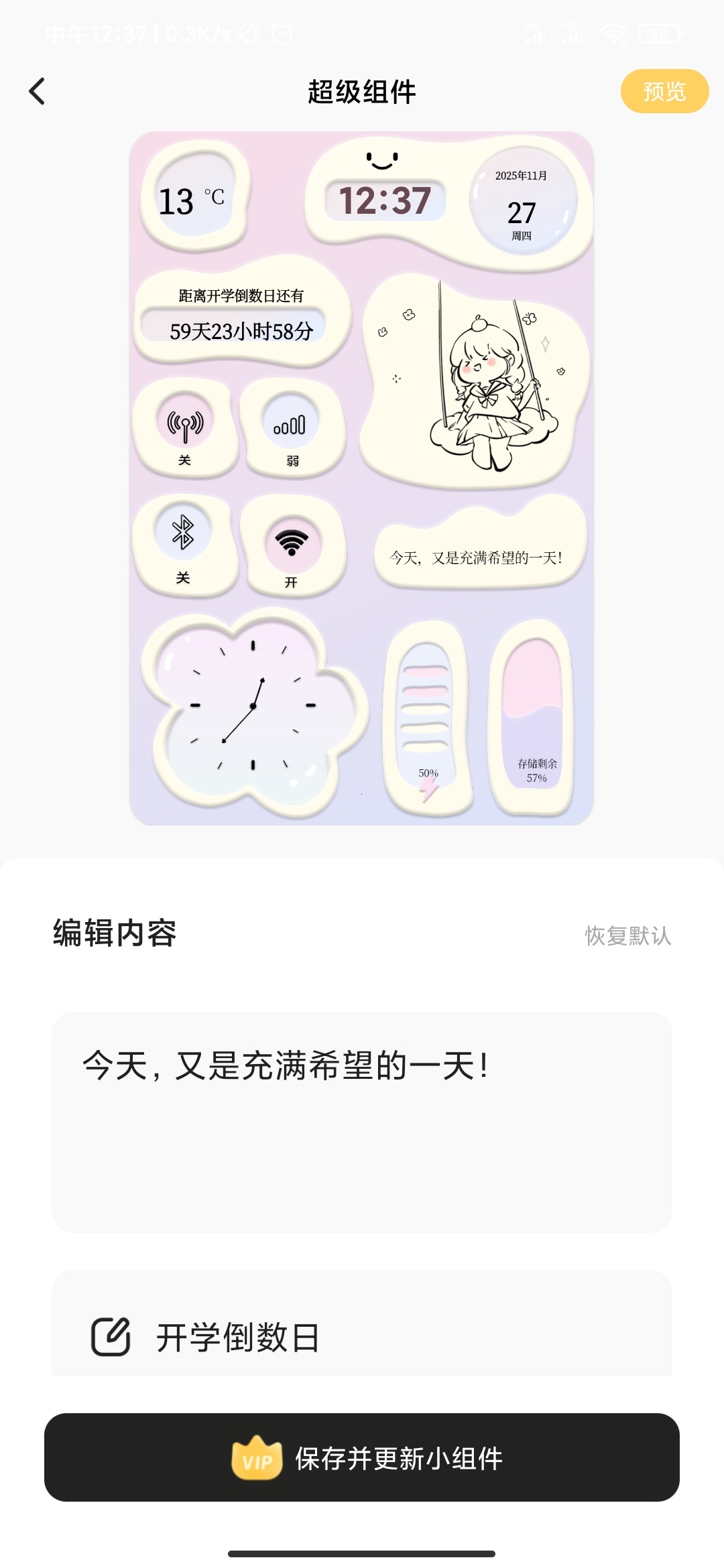This screenshot has height=1568, width=724.
Task: Tap 保存并更新小组件 button
Action: [x=362, y=1458]
